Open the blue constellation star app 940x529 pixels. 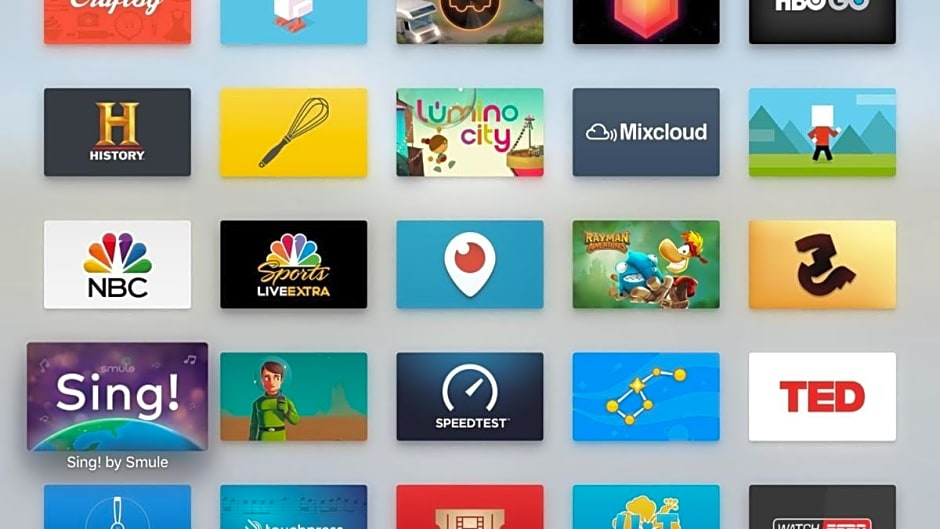[x=645, y=396]
